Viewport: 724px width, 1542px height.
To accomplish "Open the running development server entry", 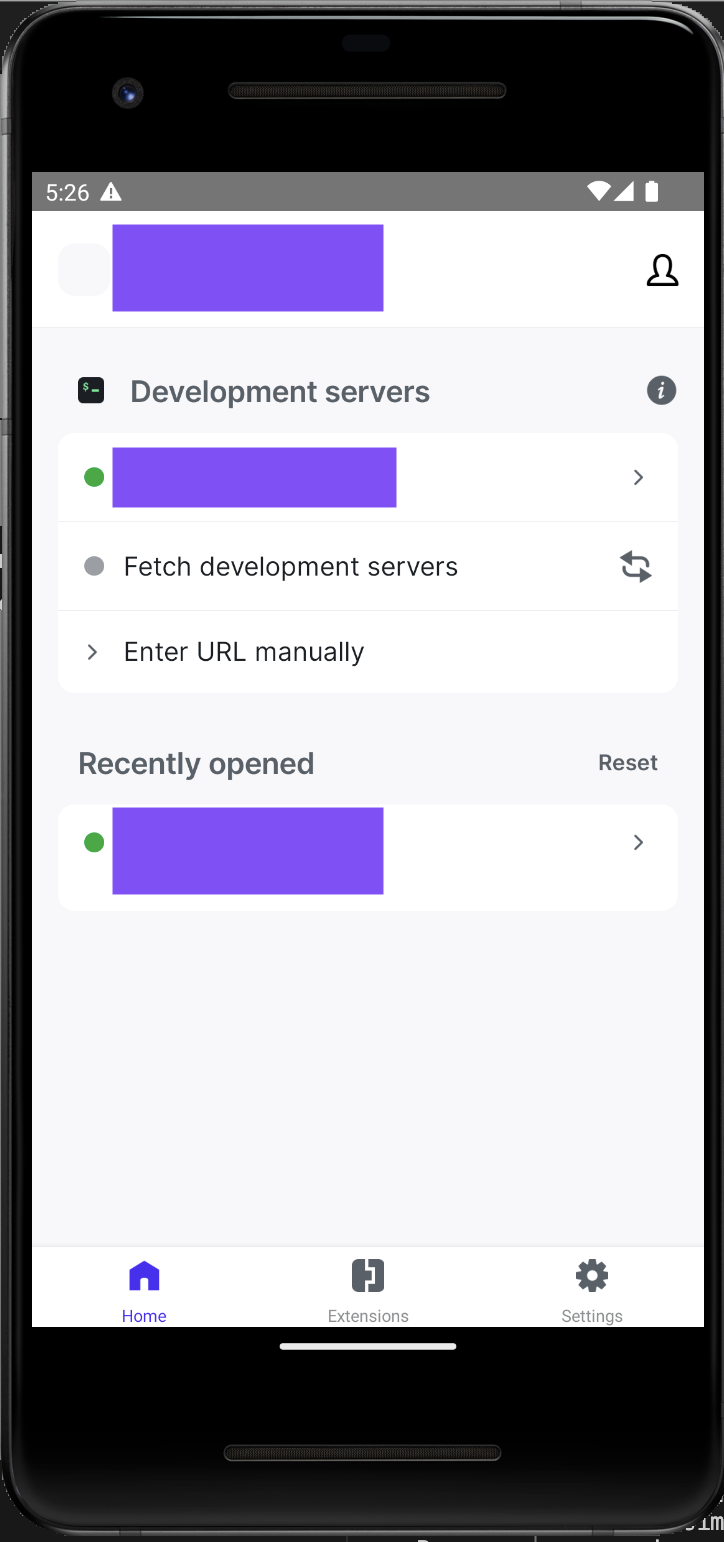I will click(x=367, y=478).
